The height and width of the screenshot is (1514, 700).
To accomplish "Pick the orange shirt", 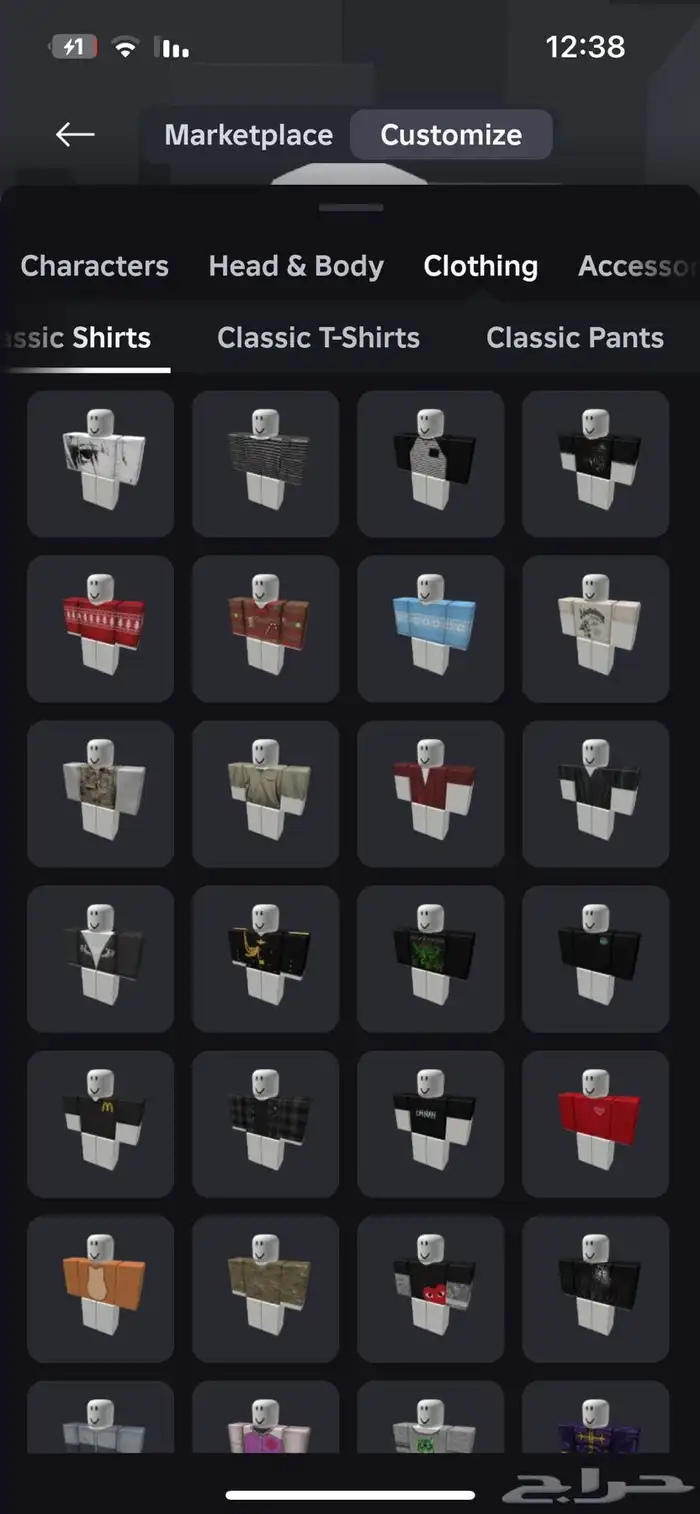I will pyautogui.click(x=100, y=1288).
